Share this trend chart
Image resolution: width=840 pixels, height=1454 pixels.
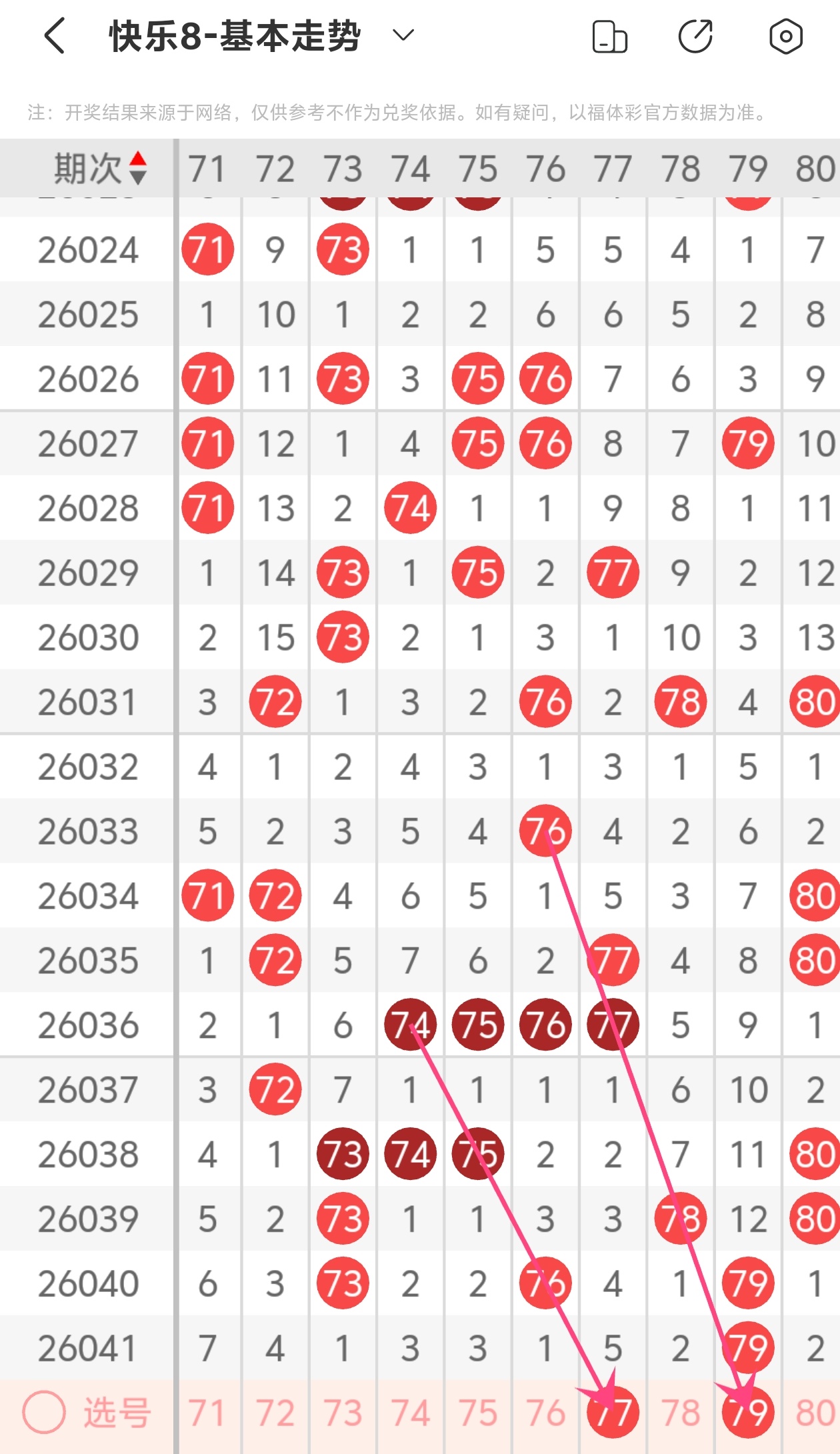click(695, 36)
